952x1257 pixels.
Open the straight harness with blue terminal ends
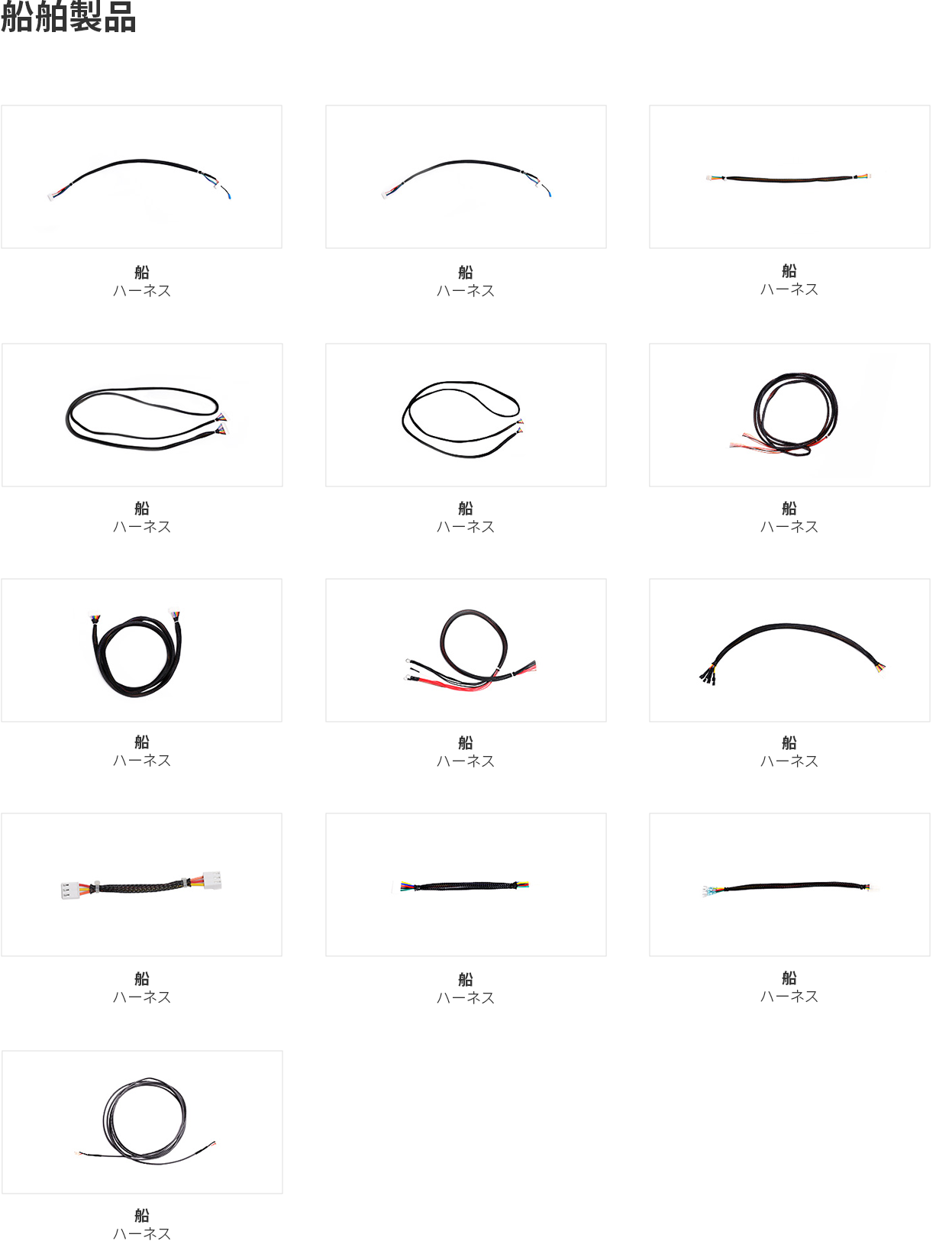(789, 884)
